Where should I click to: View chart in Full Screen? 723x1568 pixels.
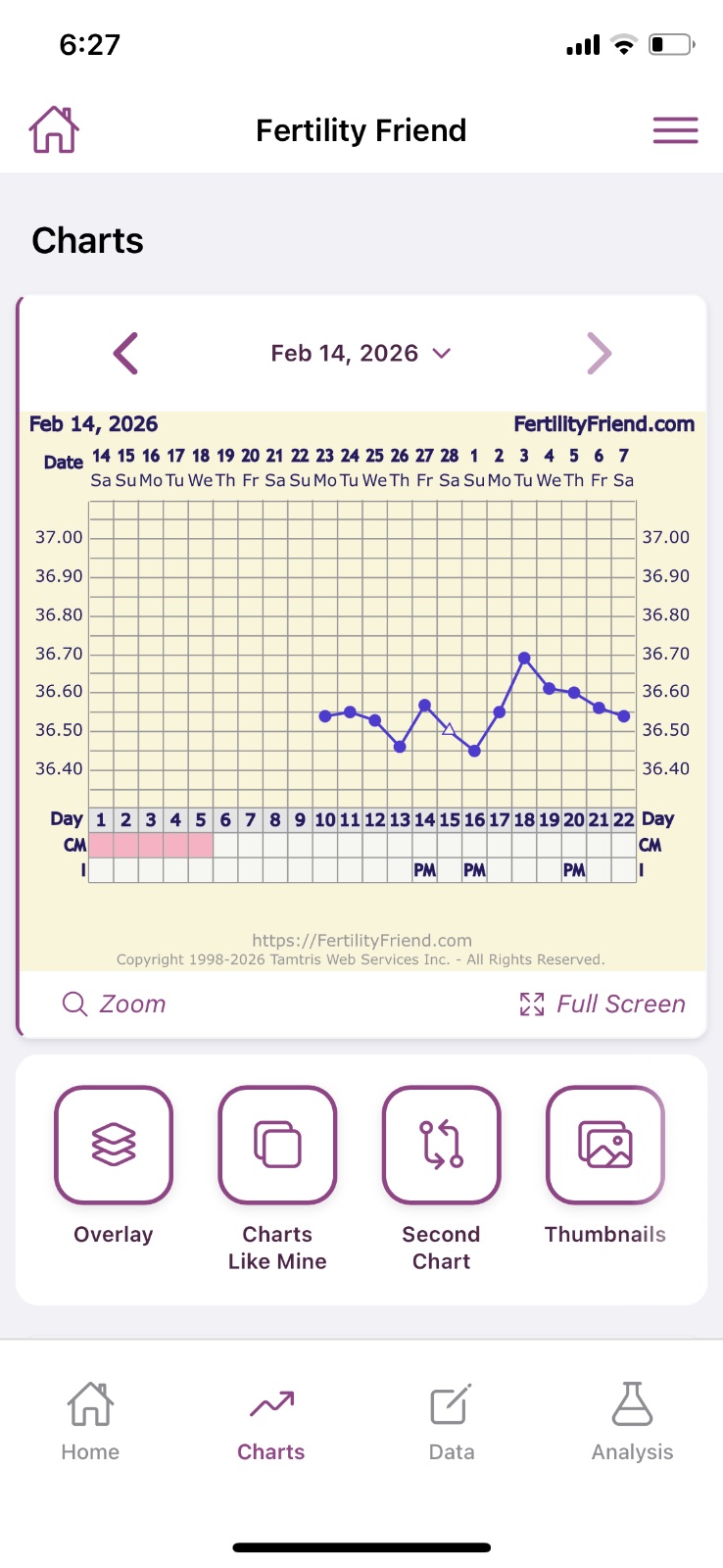pos(602,1004)
